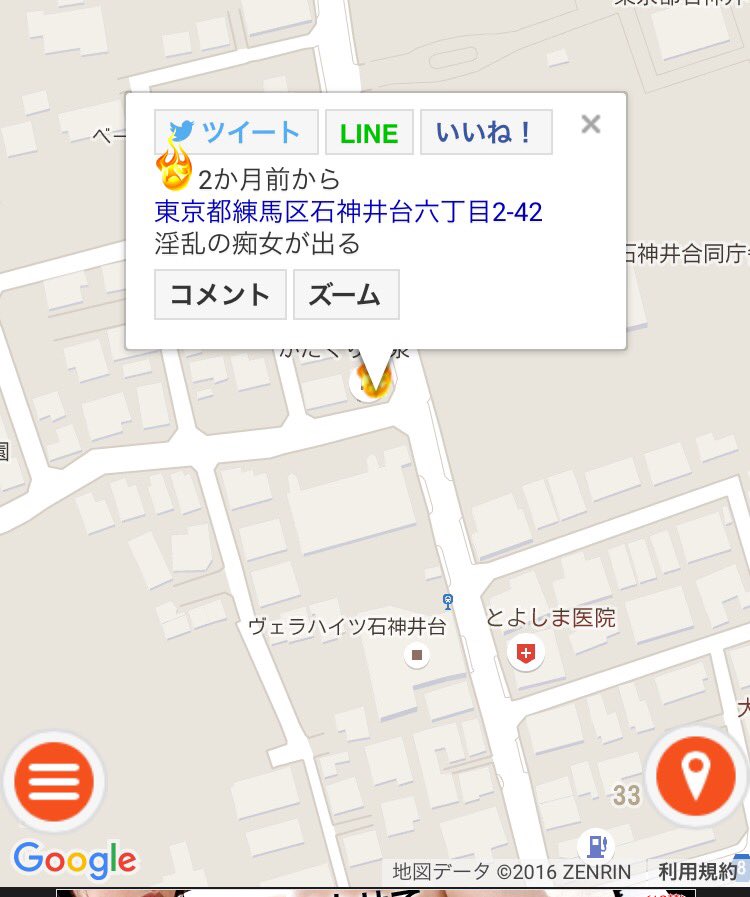750x897 pixels.
Task: Tap the いいね! like button
Action: click(486, 132)
